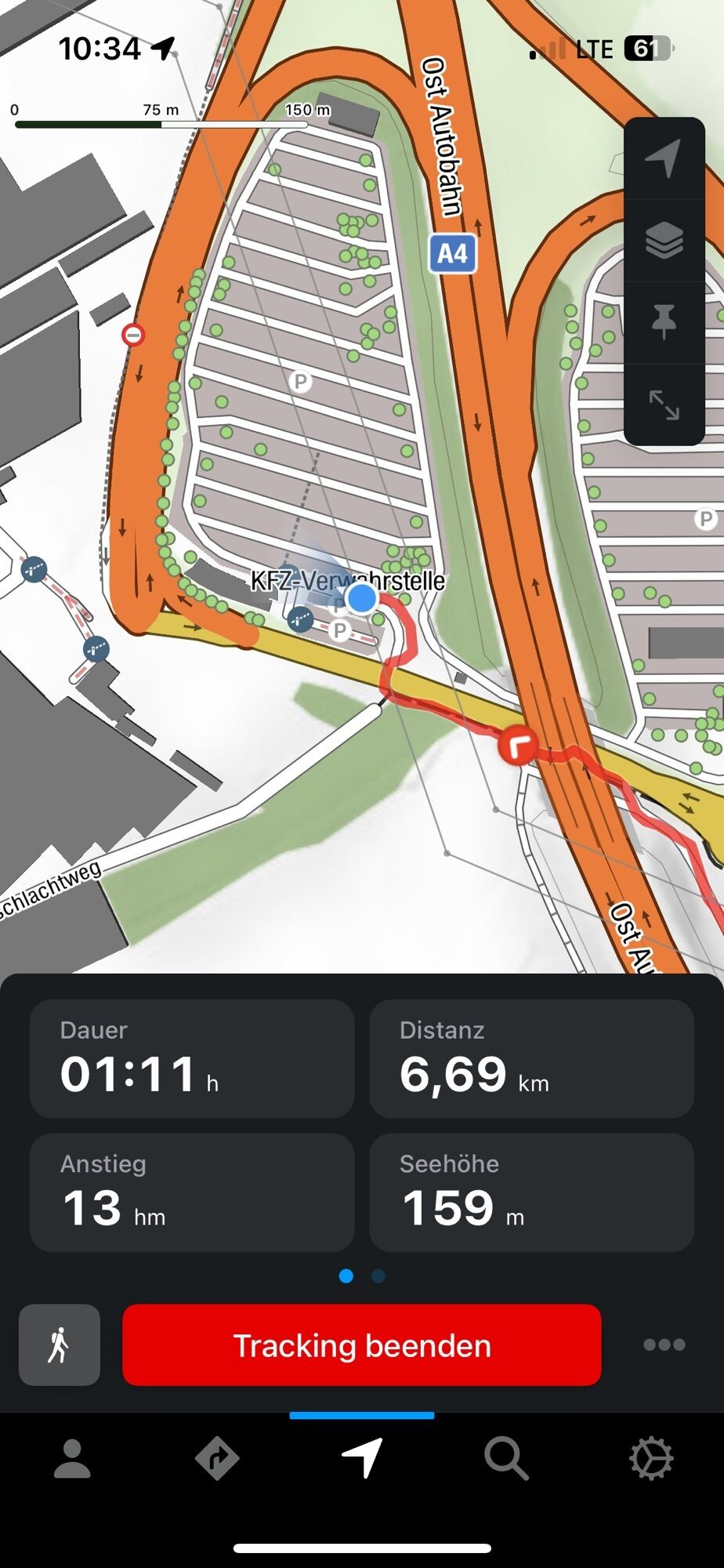This screenshot has width=724, height=1568.
Task: Switch to the profile tab
Action: tap(72, 1459)
